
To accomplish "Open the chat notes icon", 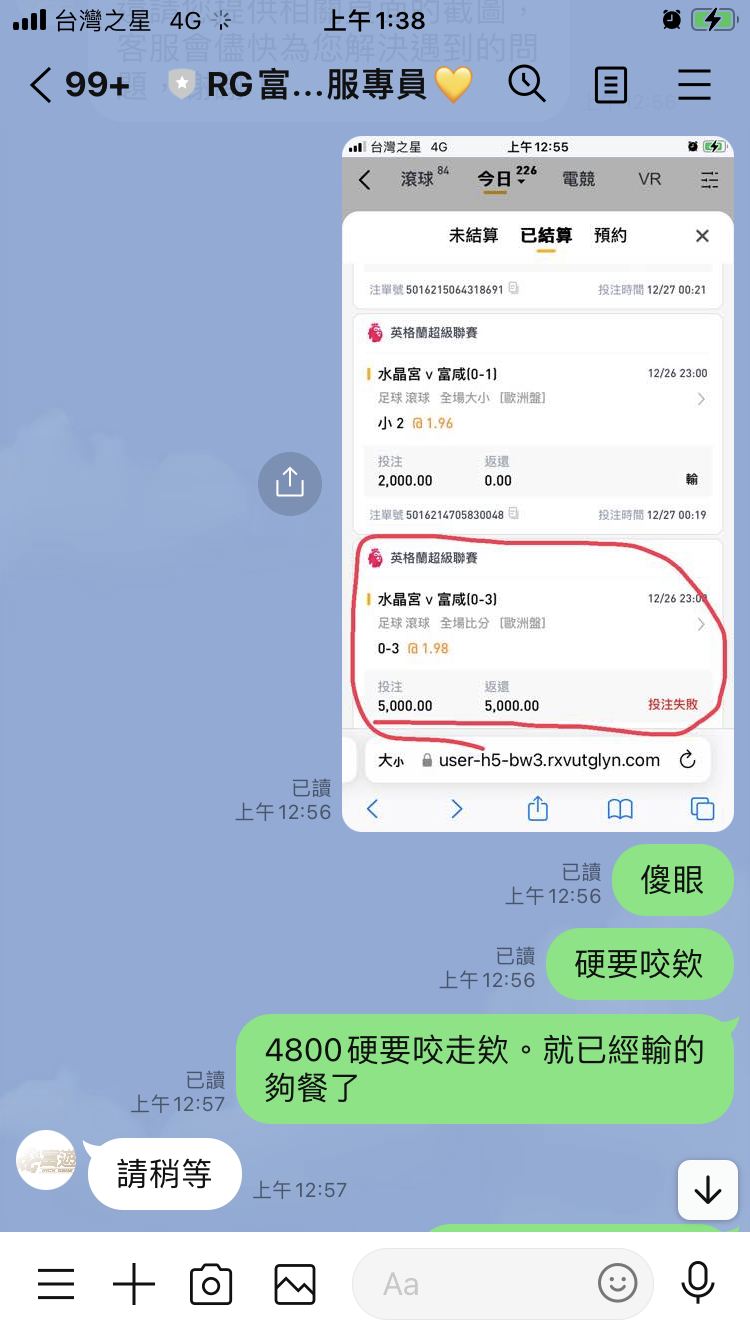I will (x=611, y=85).
